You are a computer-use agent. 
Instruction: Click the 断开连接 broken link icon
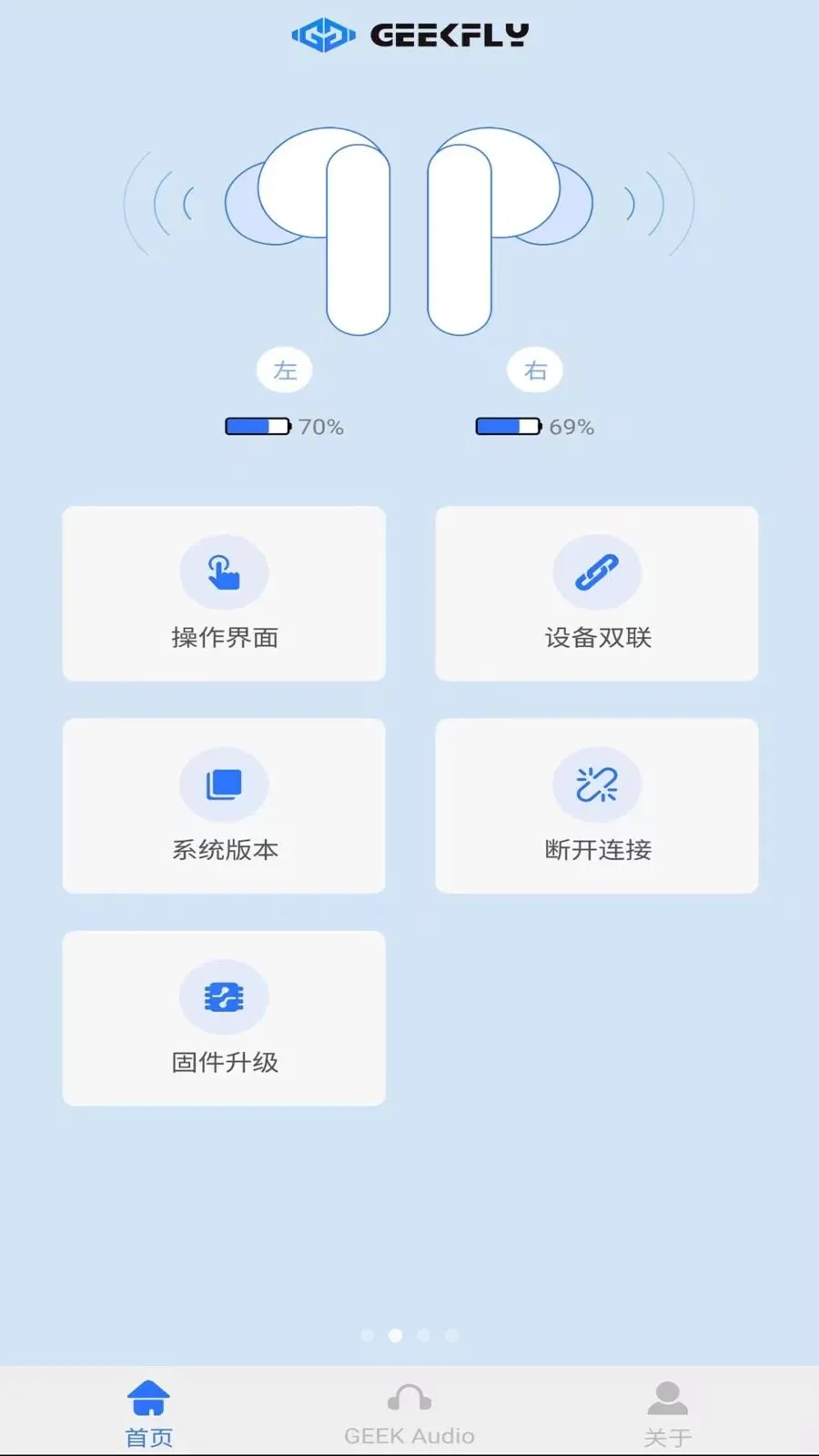click(596, 784)
